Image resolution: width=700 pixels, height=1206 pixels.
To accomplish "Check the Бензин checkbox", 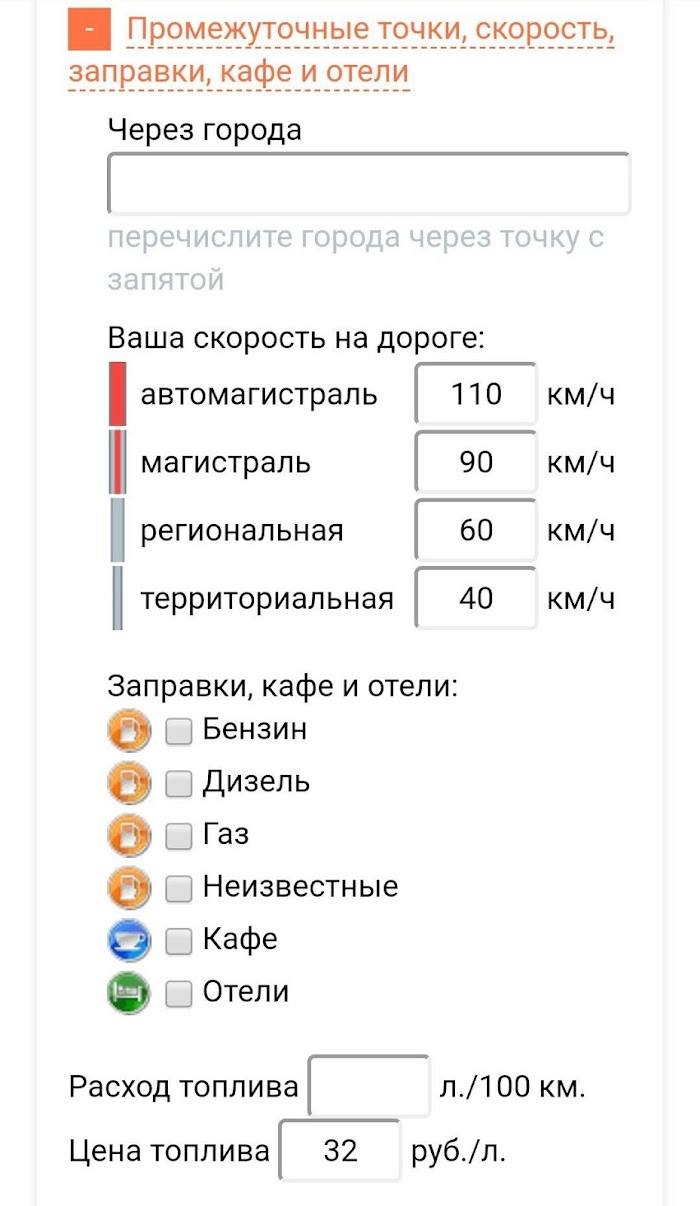I will (179, 731).
